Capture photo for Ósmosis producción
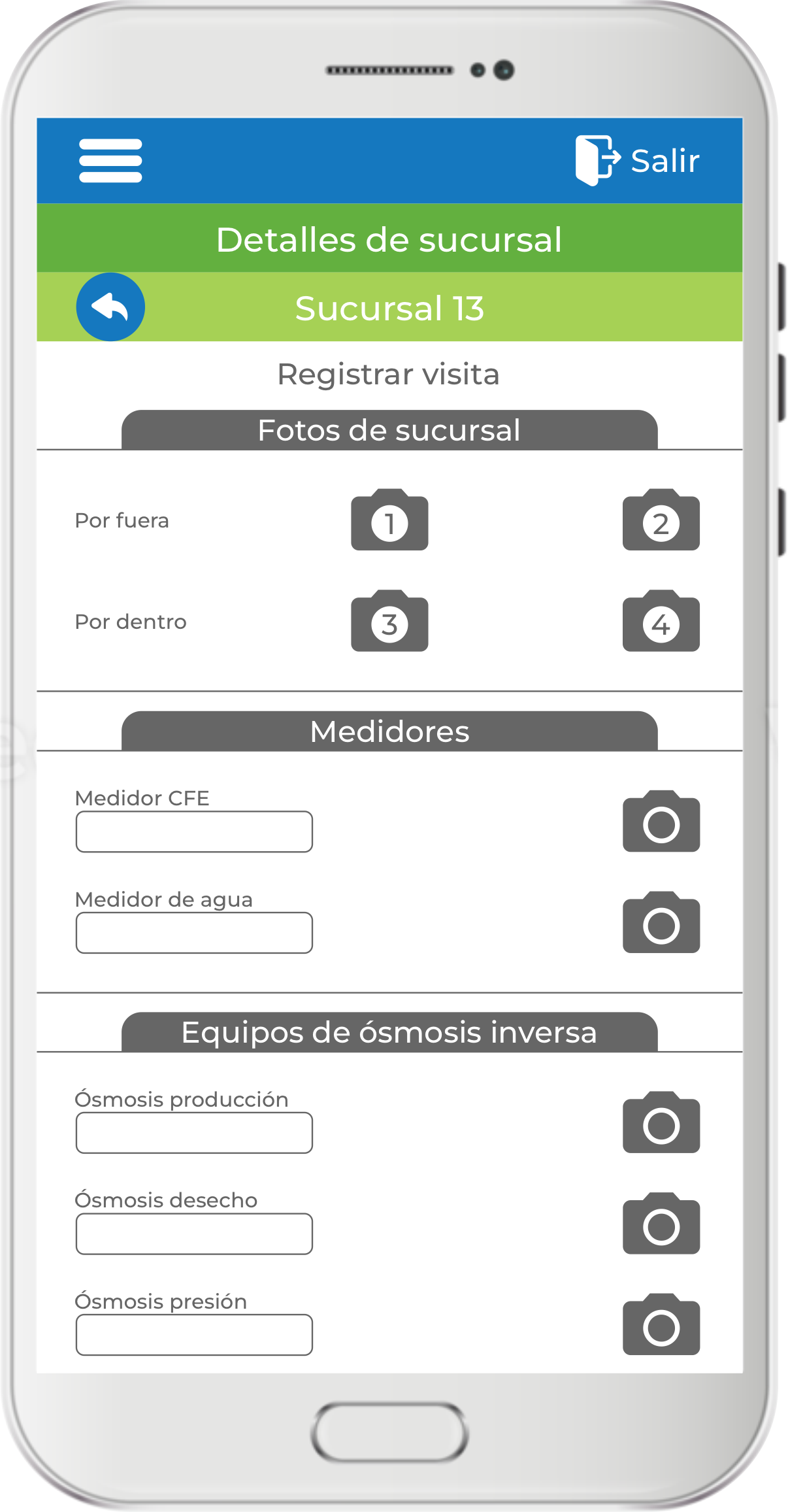Viewport: 788px width, 1512px height. pyautogui.click(x=661, y=1122)
